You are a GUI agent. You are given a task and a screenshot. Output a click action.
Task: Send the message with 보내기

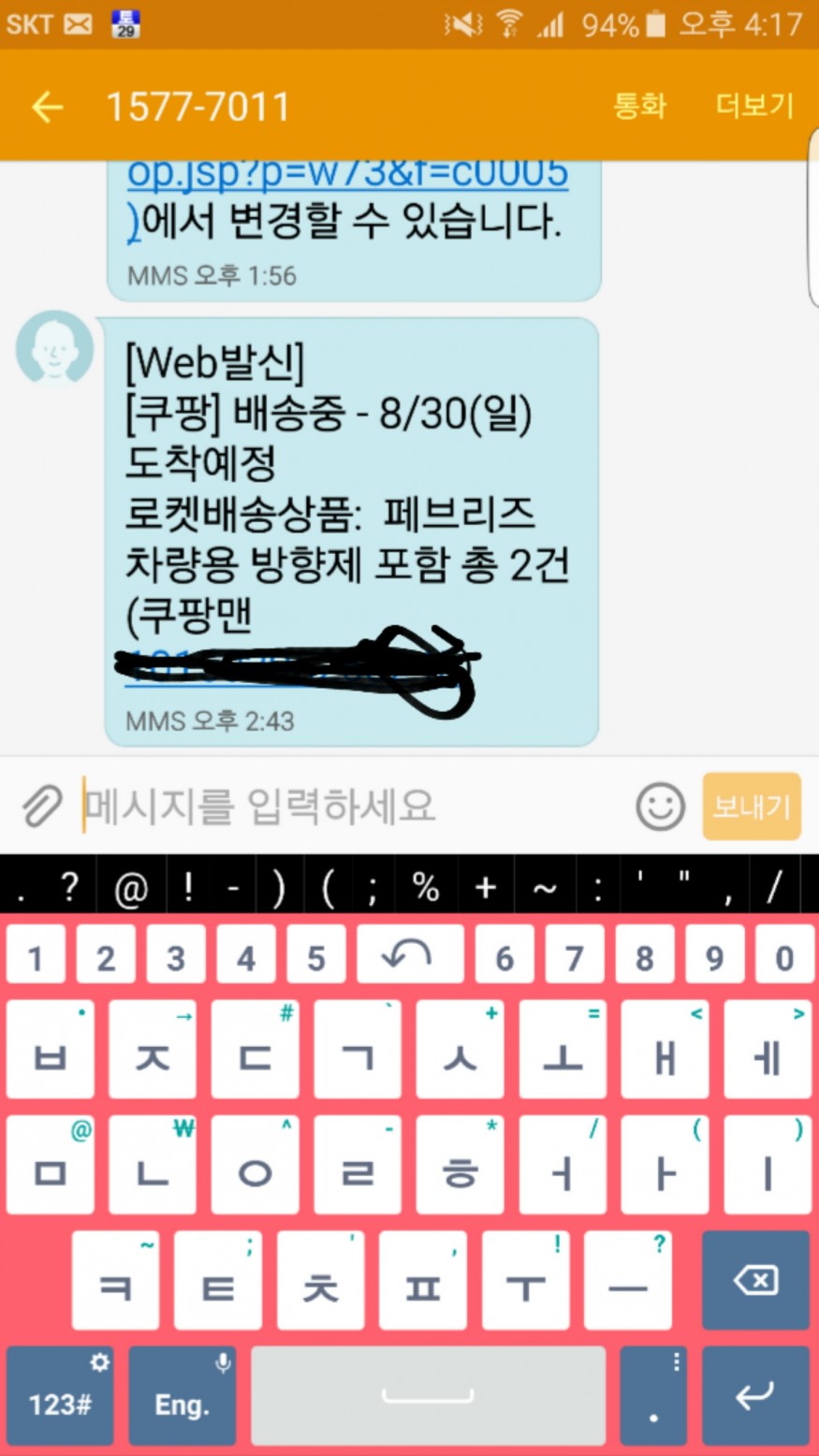(x=752, y=806)
